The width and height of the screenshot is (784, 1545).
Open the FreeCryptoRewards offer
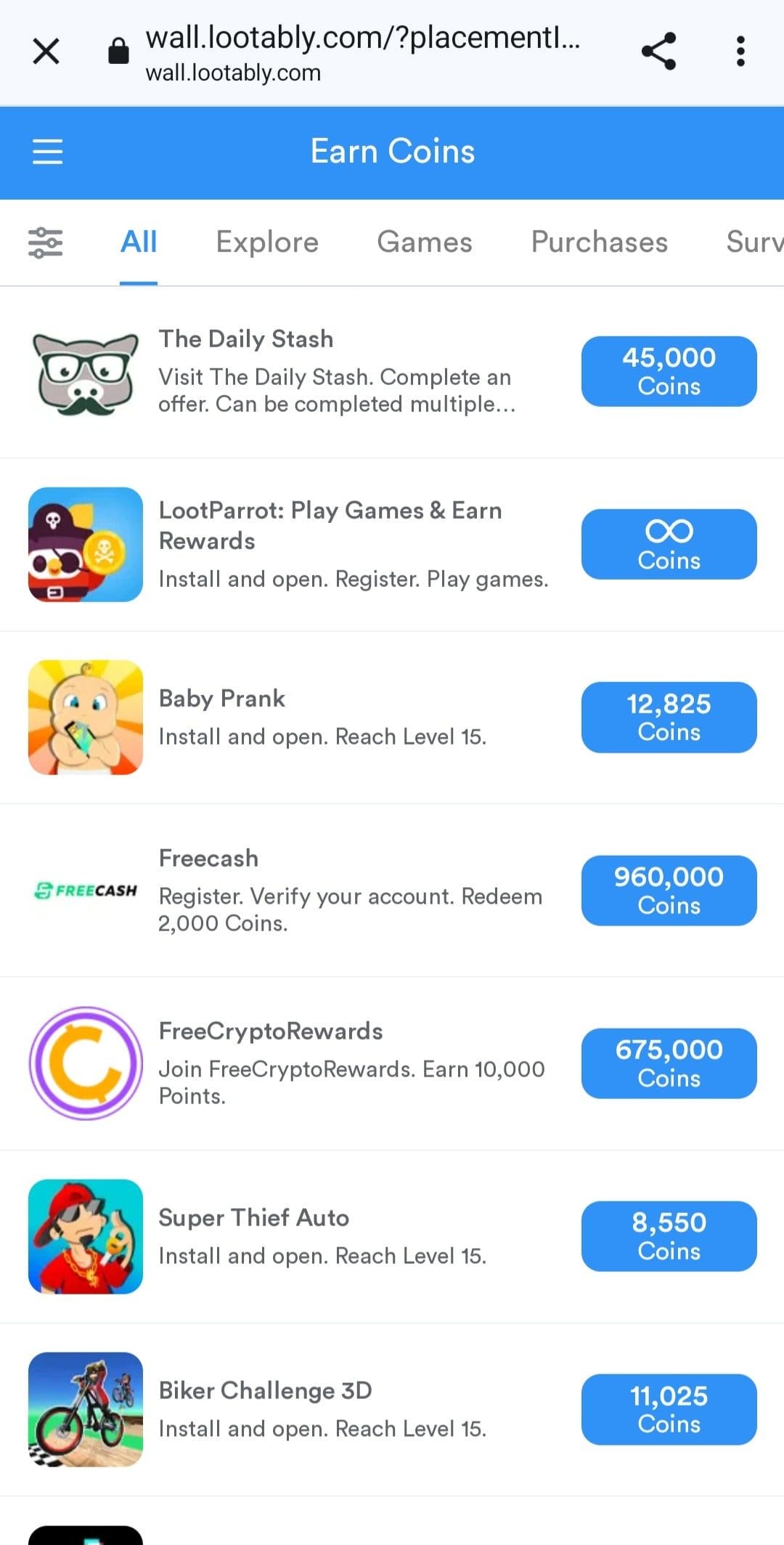click(x=392, y=1063)
